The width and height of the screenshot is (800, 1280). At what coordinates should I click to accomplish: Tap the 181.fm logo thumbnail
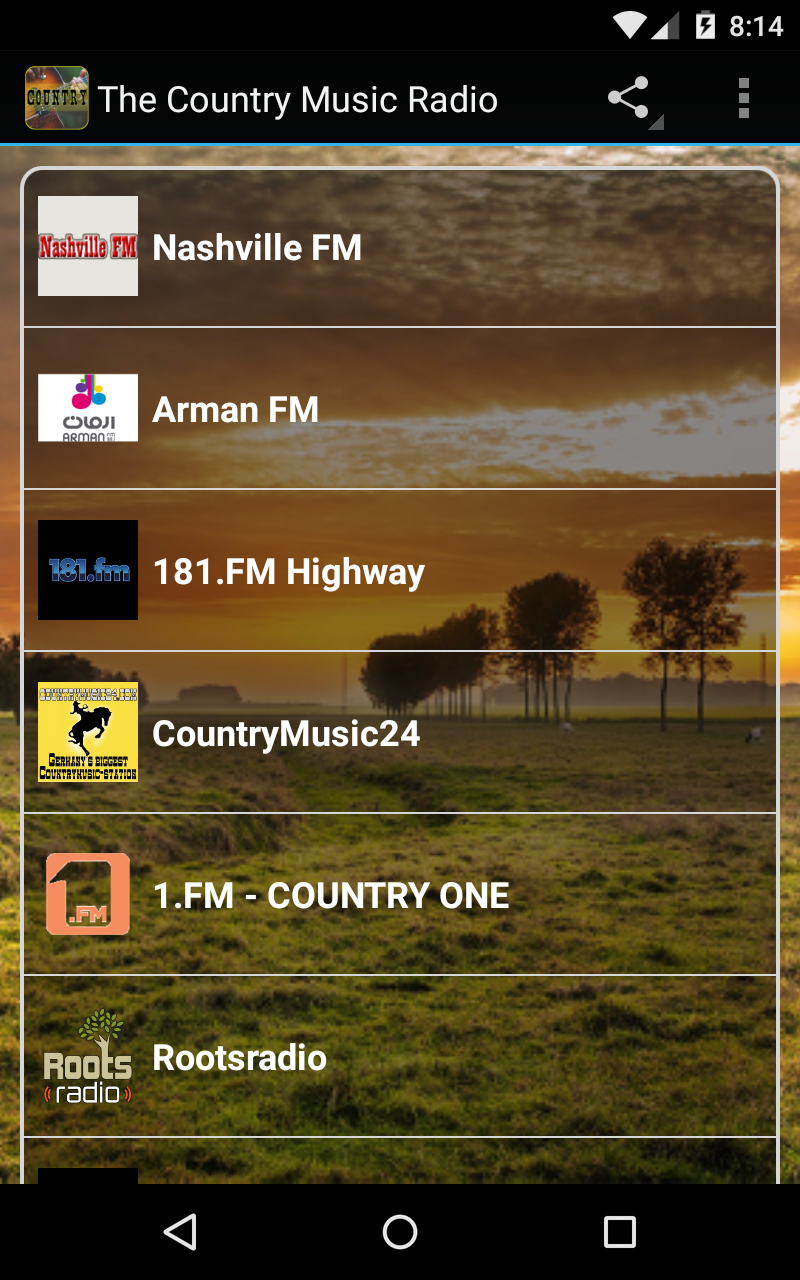point(88,571)
